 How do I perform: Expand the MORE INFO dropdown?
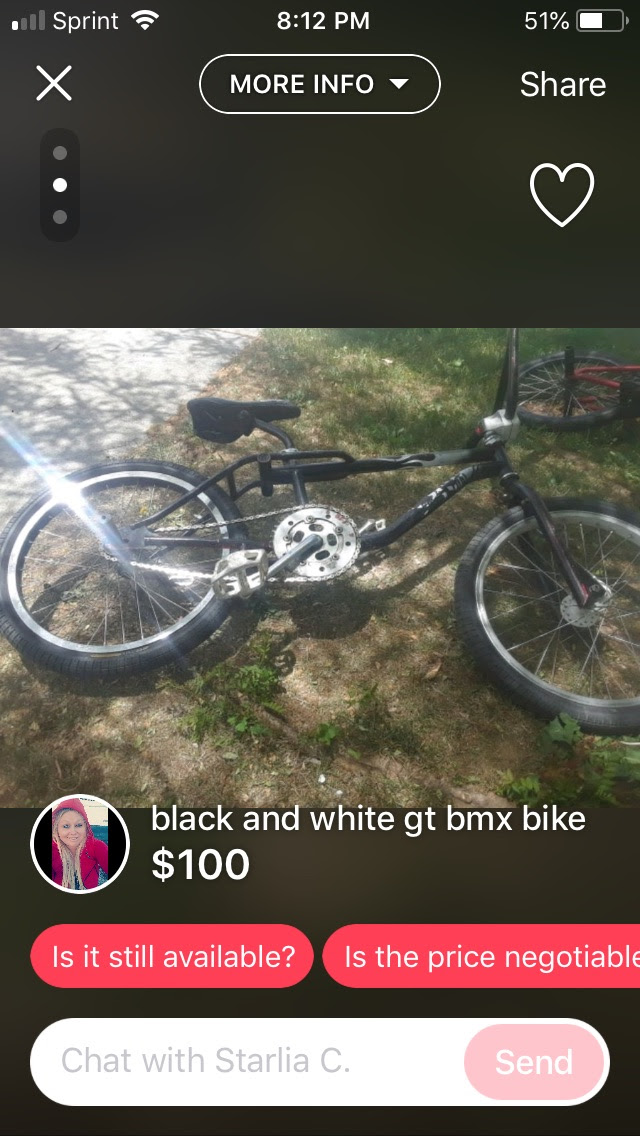(x=320, y=84)
